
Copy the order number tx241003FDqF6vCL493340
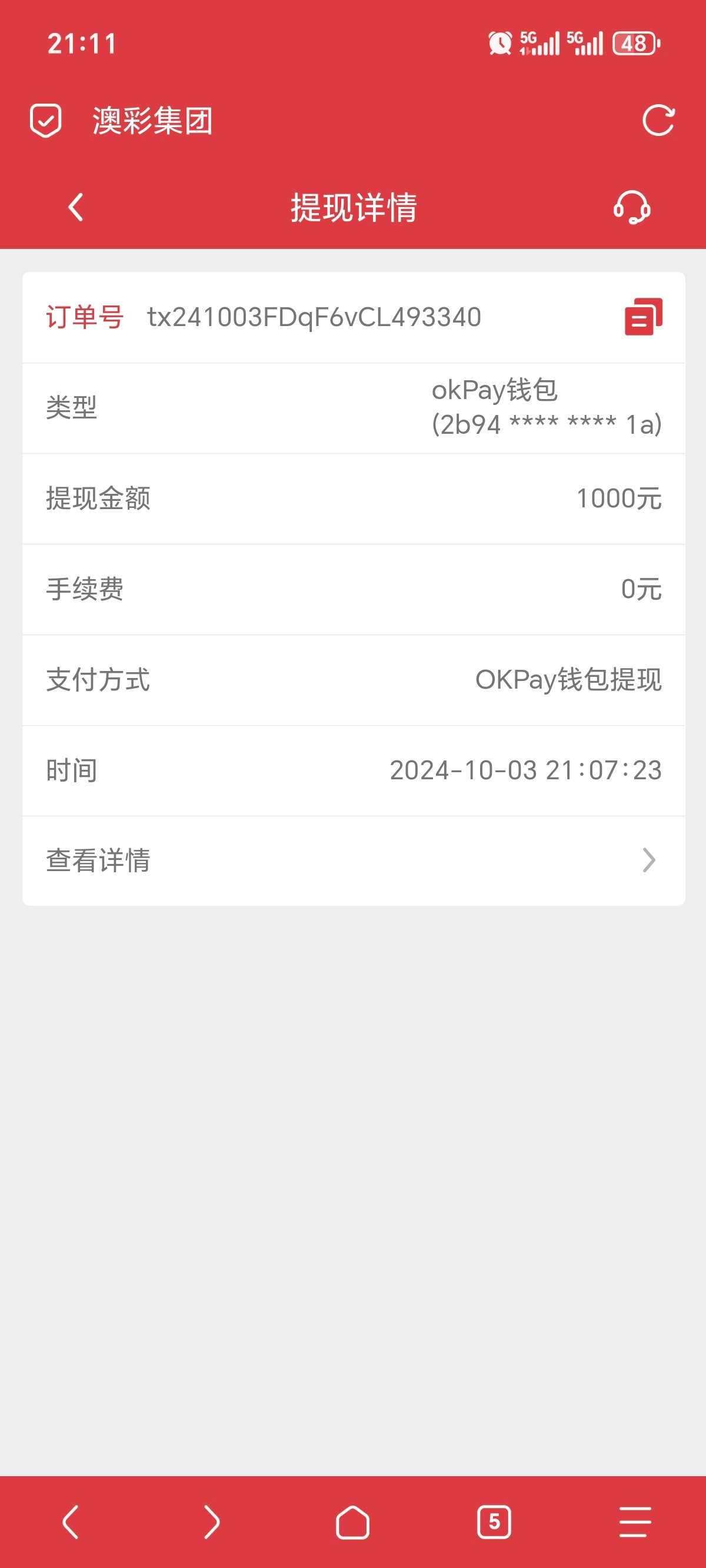coord(642,317)
